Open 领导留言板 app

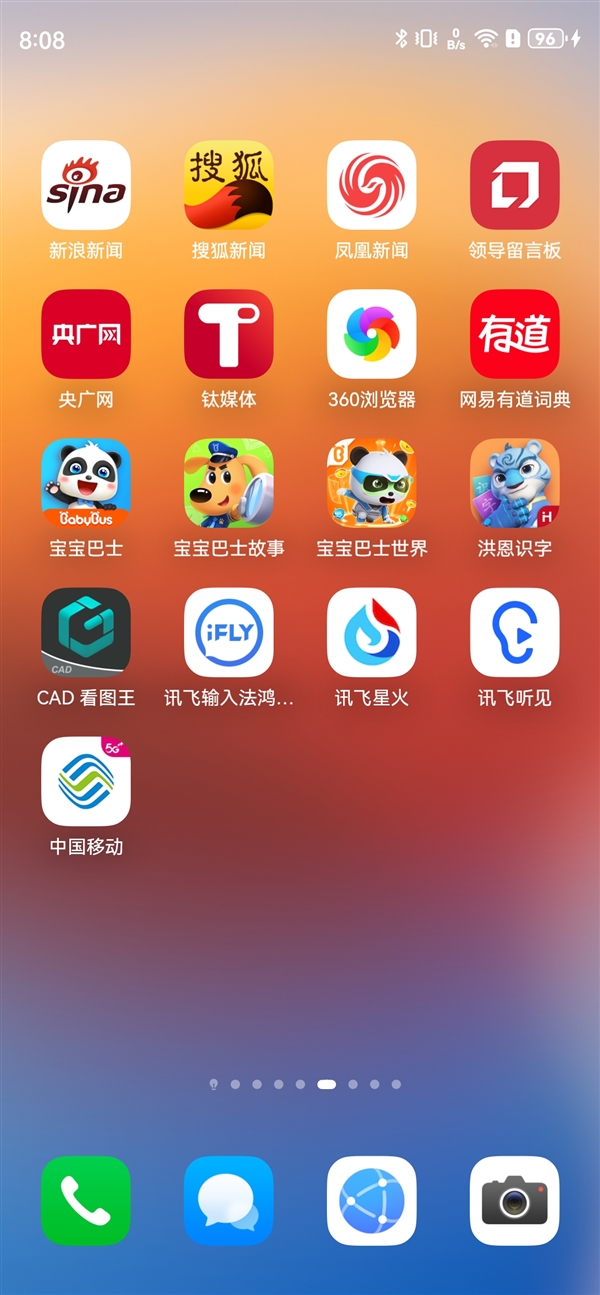coord(515,185)
